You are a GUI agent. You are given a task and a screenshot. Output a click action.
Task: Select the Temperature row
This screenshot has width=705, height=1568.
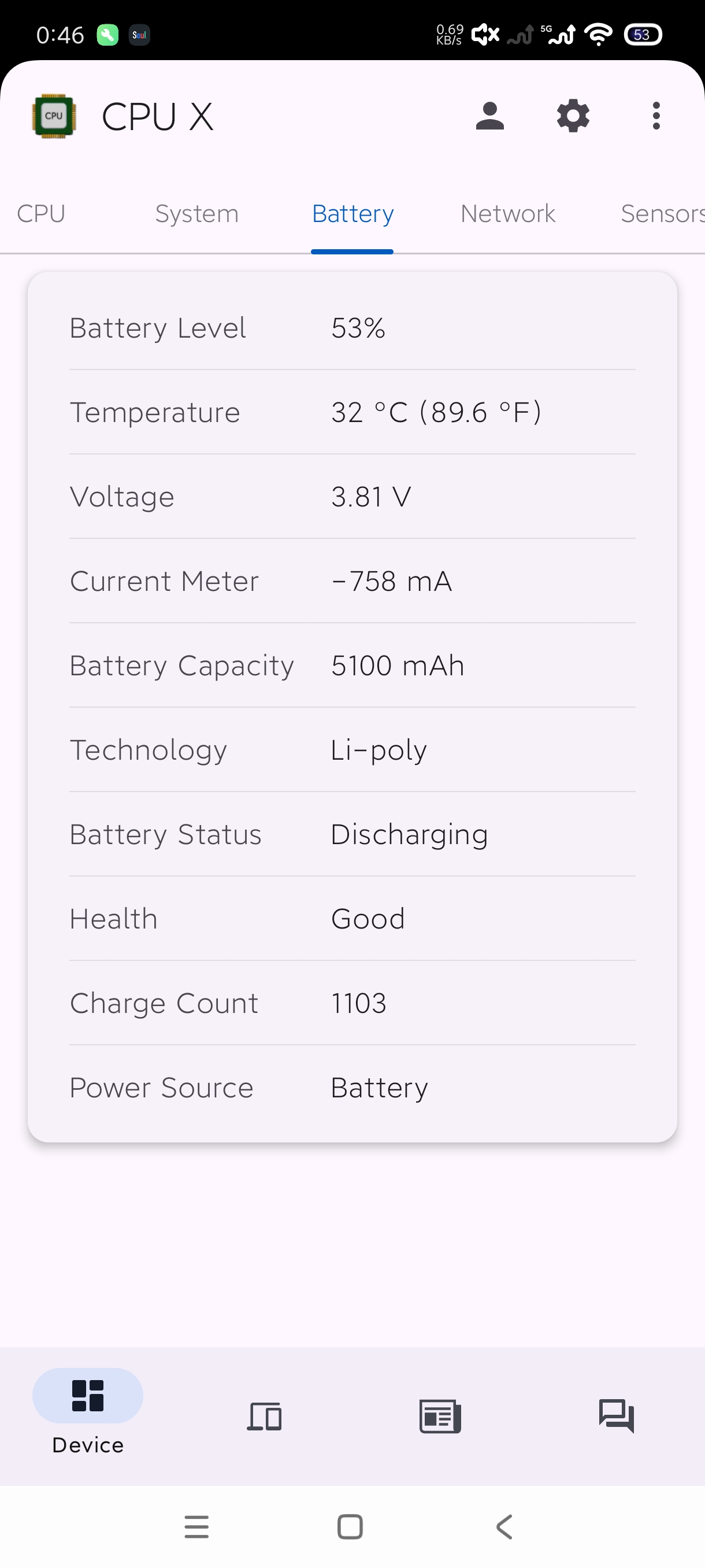(x=352, y=412)
